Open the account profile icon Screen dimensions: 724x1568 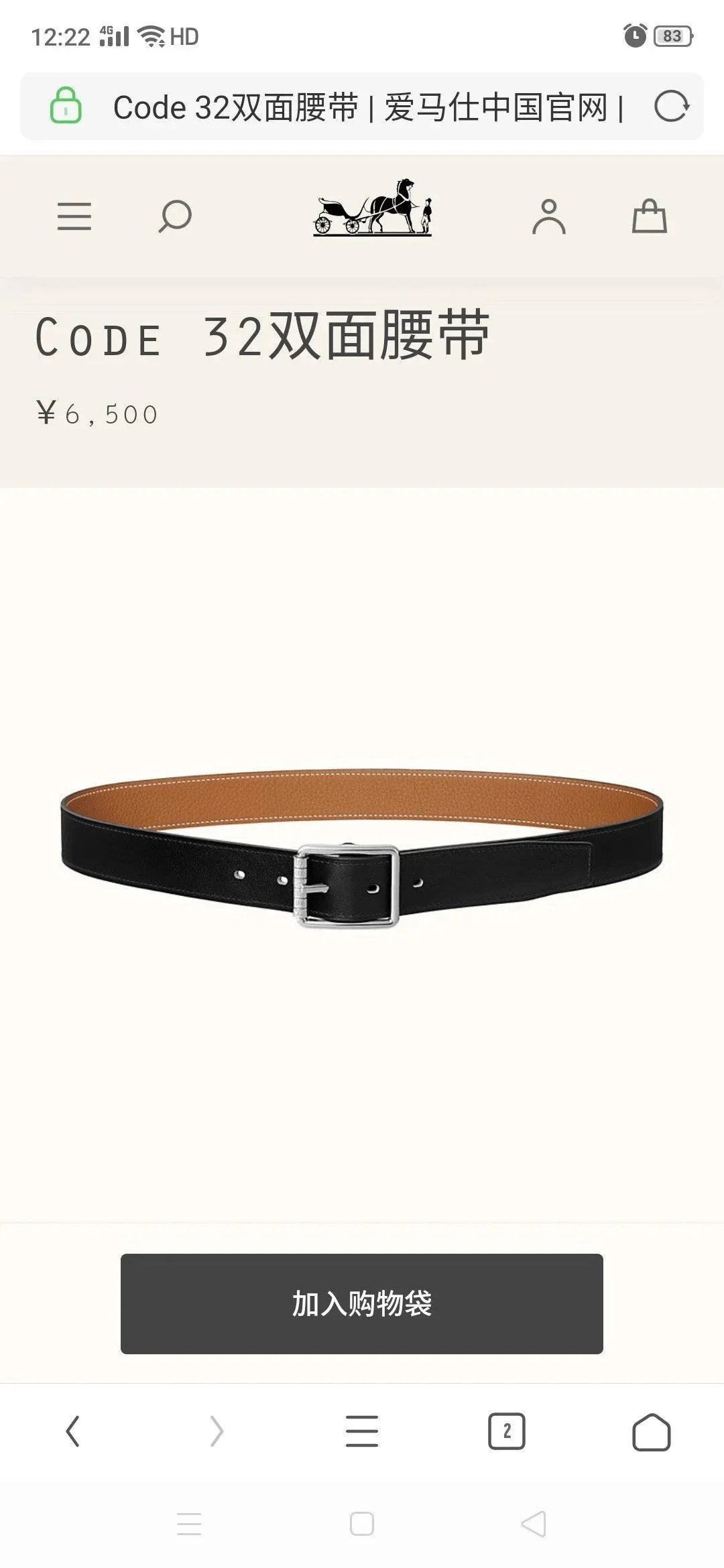[549, 216]
